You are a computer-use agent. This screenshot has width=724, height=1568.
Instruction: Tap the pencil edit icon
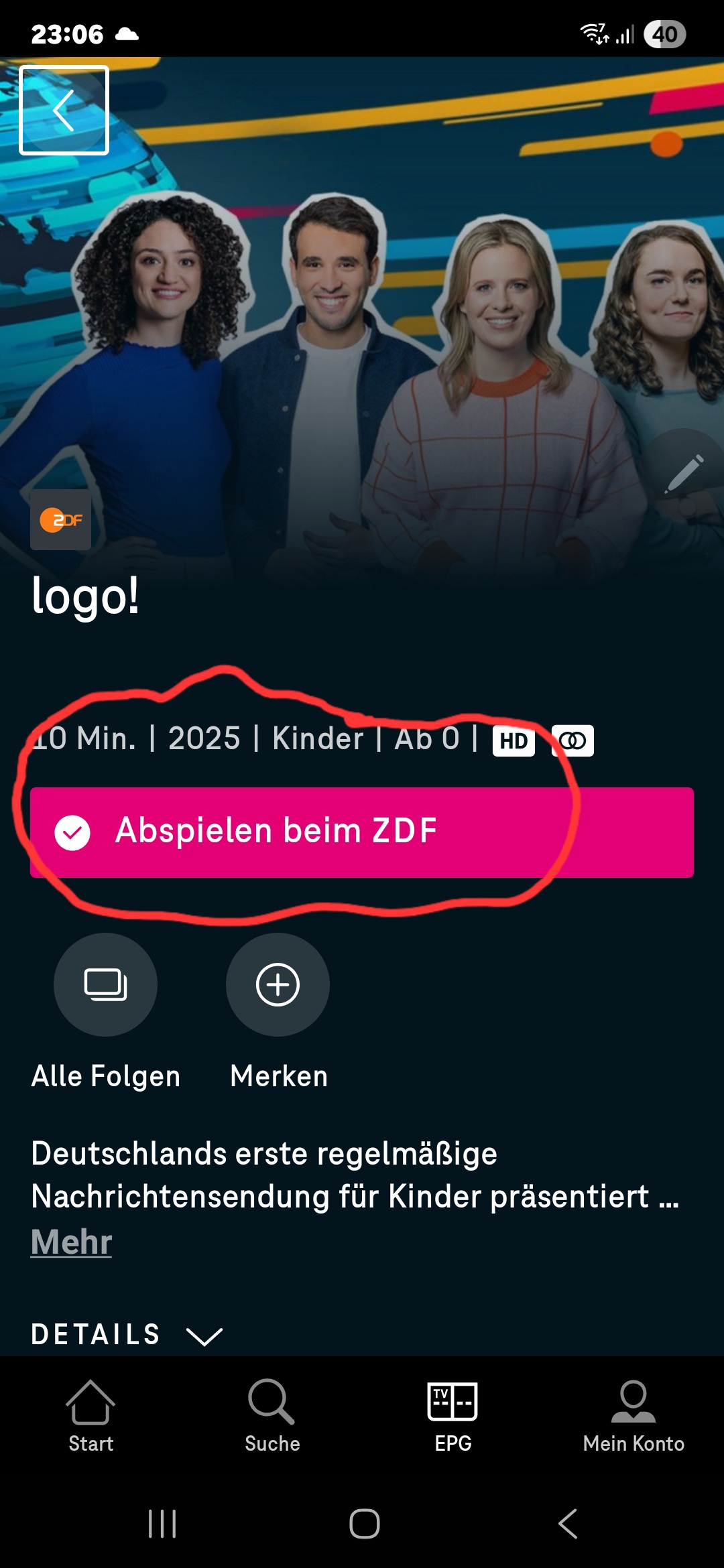(684, 474)
